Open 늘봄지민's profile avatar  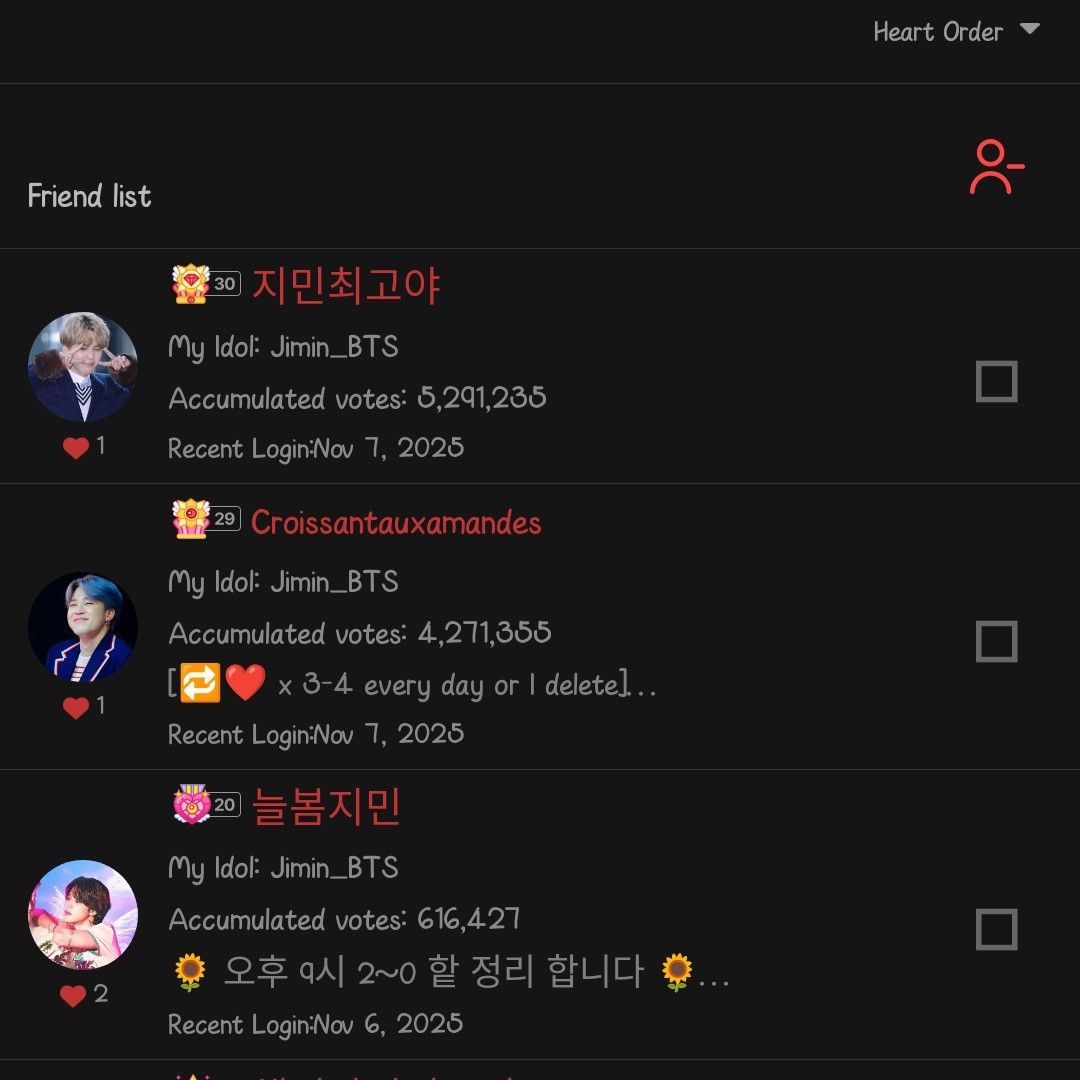[x=83, y=915]
